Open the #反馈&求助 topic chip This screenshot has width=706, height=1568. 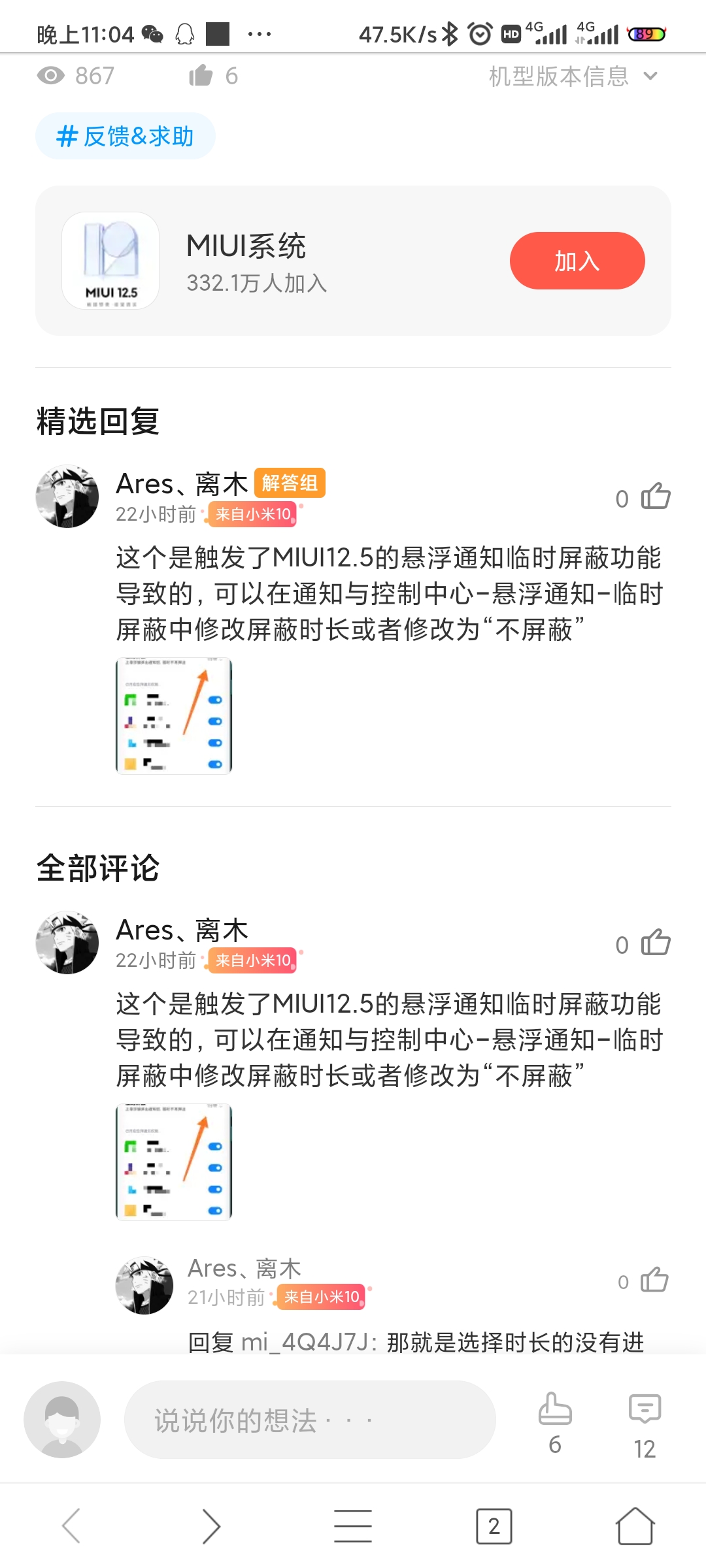pyautogui.click(x=126, y=136)
